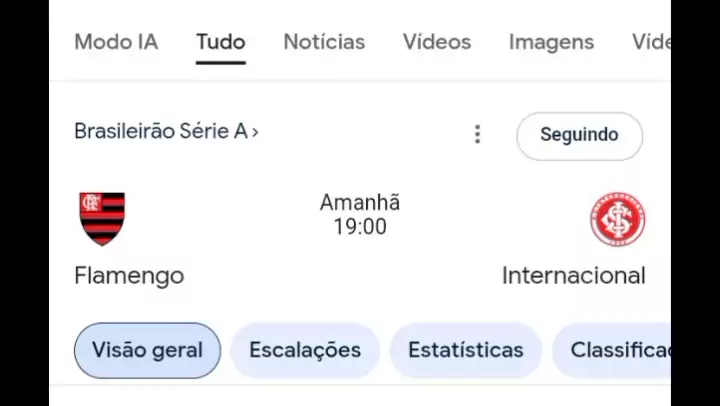Image resolution: width=720 pixels, height=406 pixels.
Task: Open the Internacional team page
Action: (x=617, y=220)
